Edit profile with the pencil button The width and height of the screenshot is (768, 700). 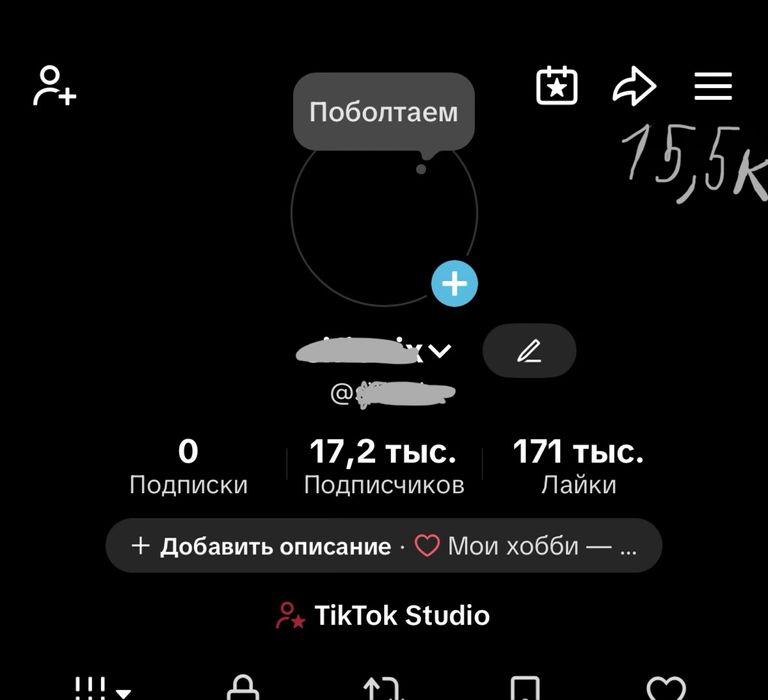(x=529, y=351)
